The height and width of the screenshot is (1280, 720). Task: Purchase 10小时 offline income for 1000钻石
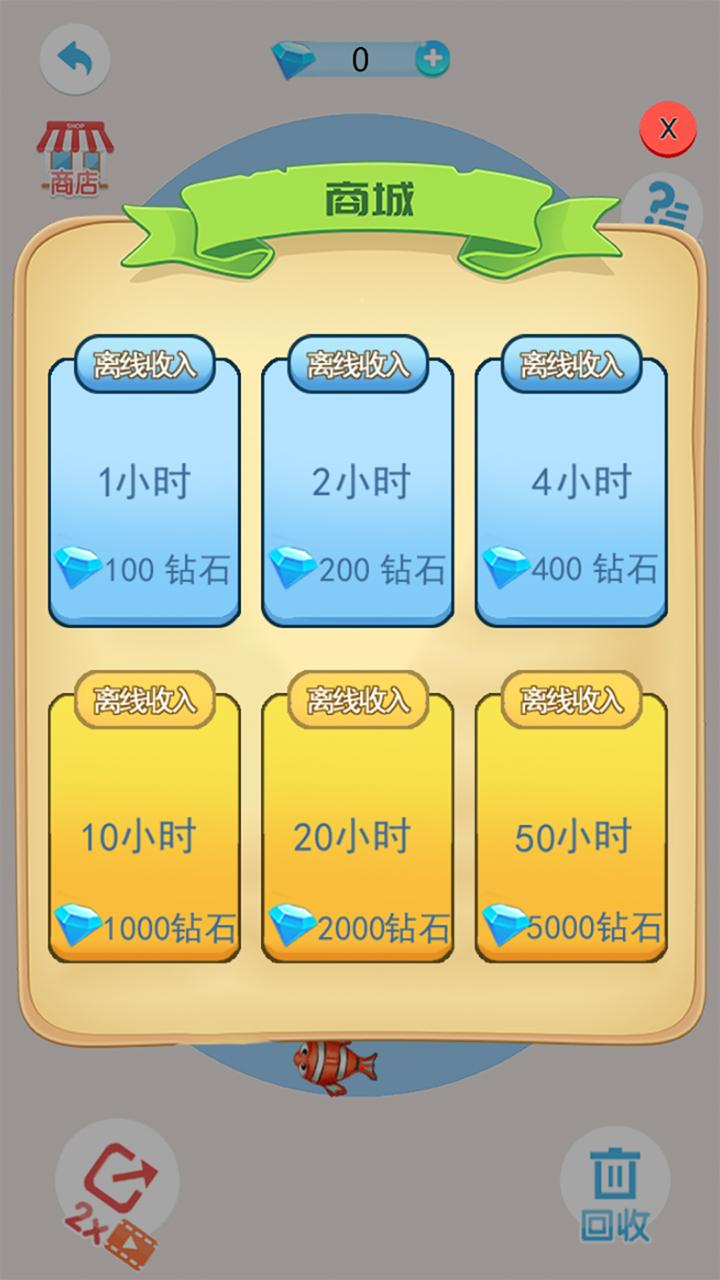(x=144, y=826)
